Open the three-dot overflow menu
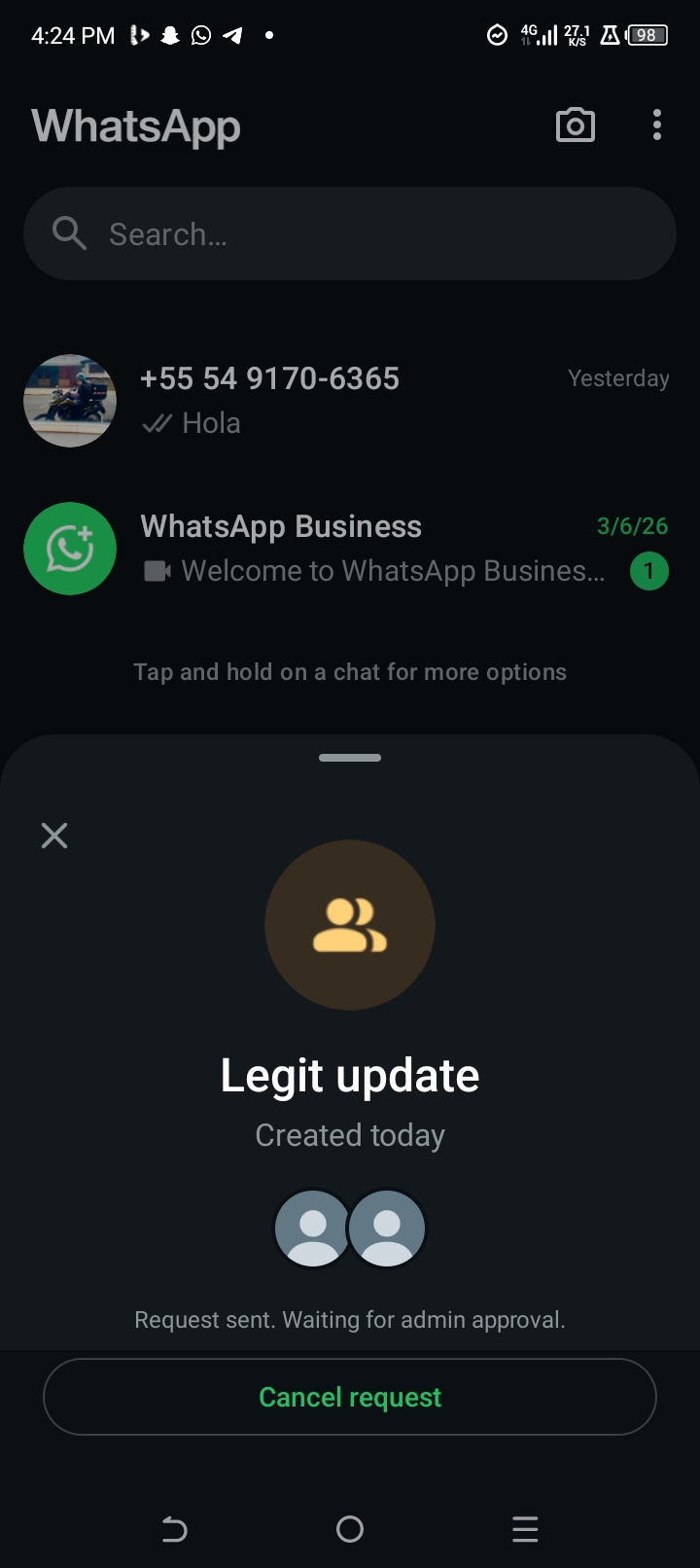 (x=657, y=125)
